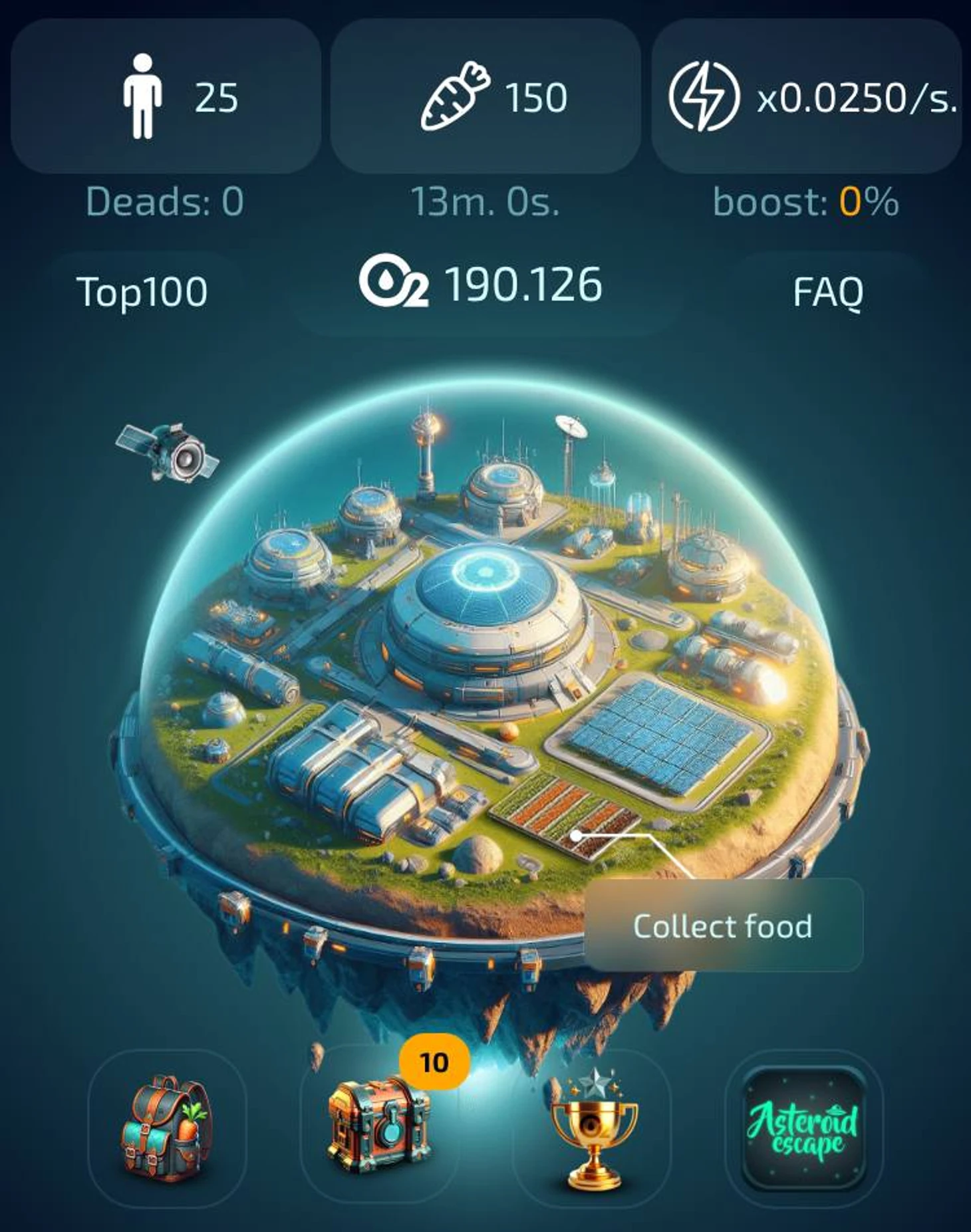Open the population count panel
Viewport: 971px width, 1232px height.
[166, 97]
